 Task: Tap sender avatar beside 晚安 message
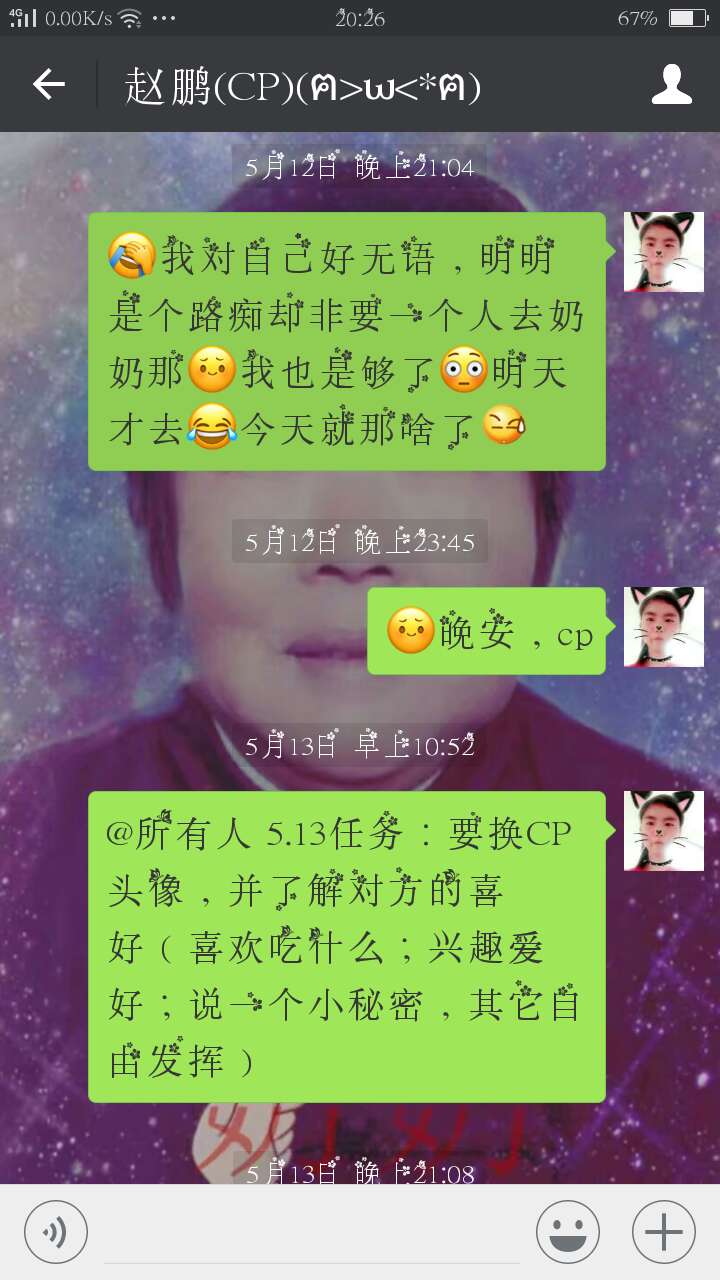coord(664,627)
